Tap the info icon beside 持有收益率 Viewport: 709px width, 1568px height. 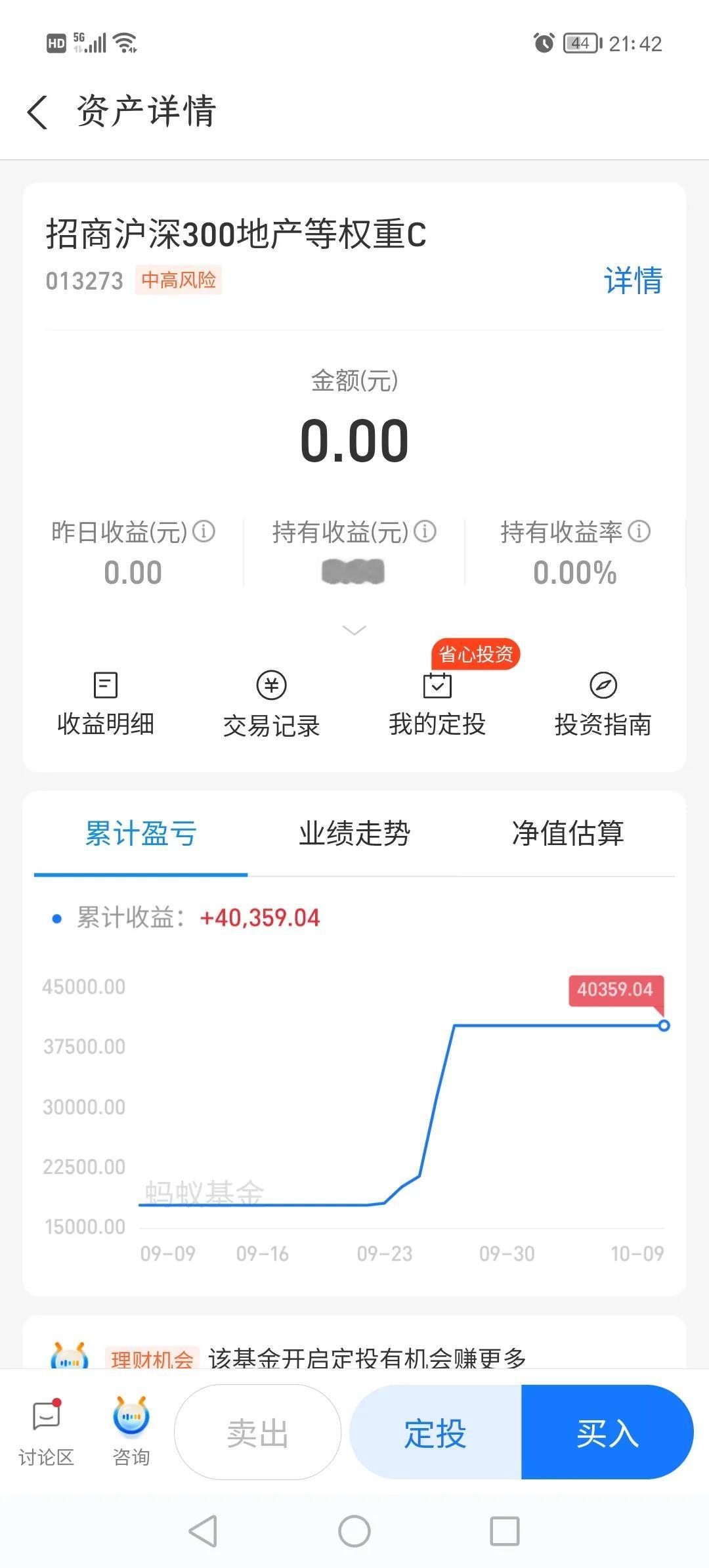coord(639,531)
